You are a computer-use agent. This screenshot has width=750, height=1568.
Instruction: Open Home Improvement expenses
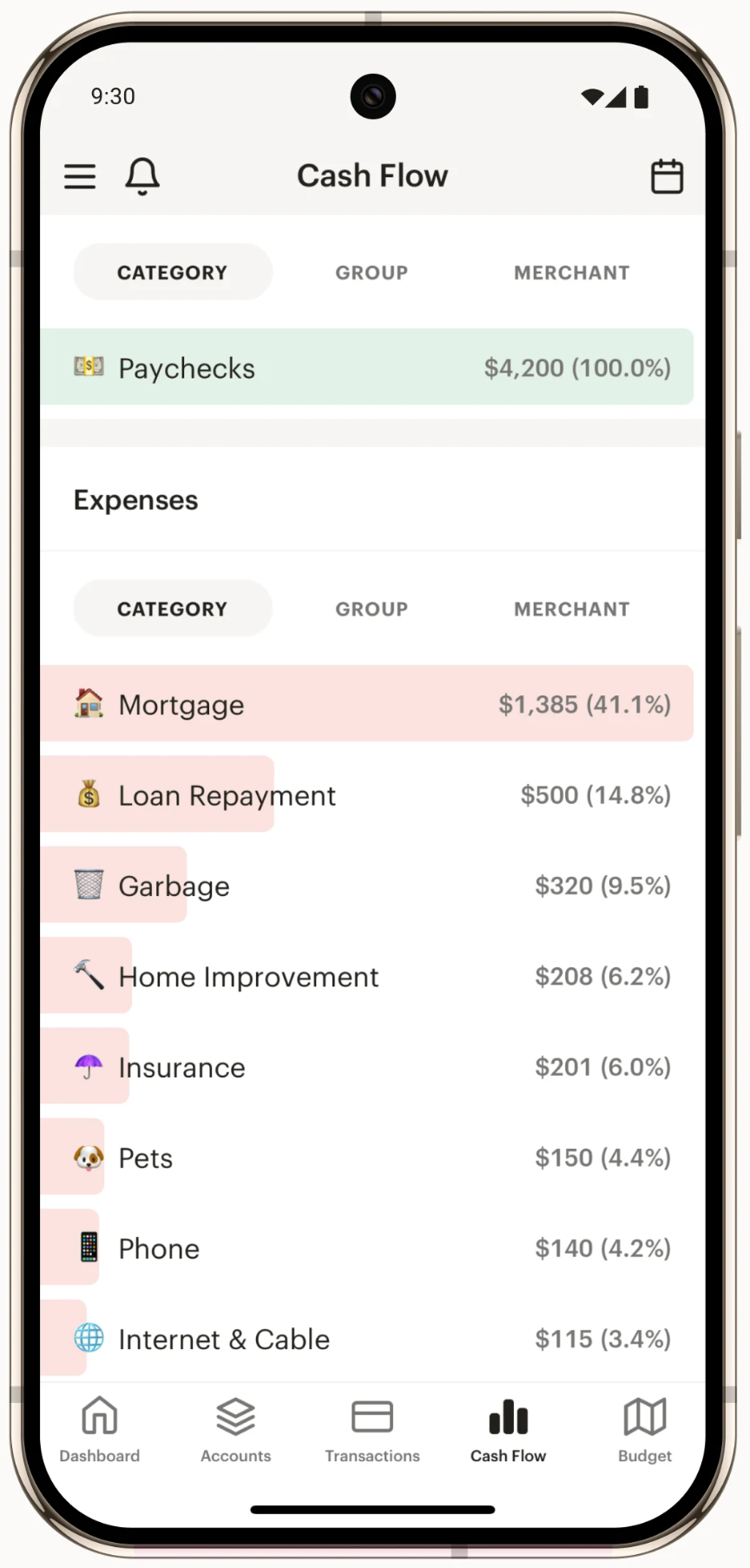point(366,977)
